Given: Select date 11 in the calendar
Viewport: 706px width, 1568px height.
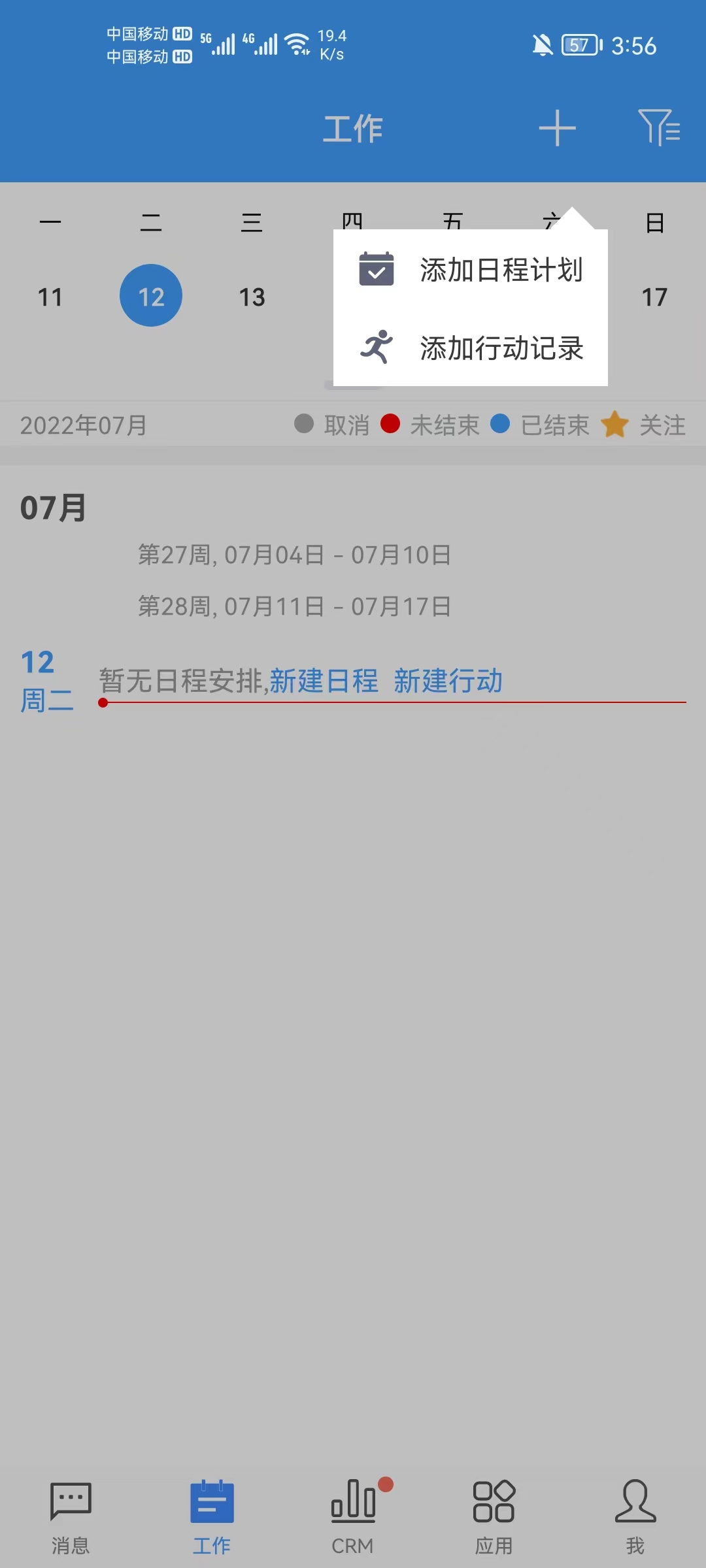Looking at the screenshot, I should point(50,297).
